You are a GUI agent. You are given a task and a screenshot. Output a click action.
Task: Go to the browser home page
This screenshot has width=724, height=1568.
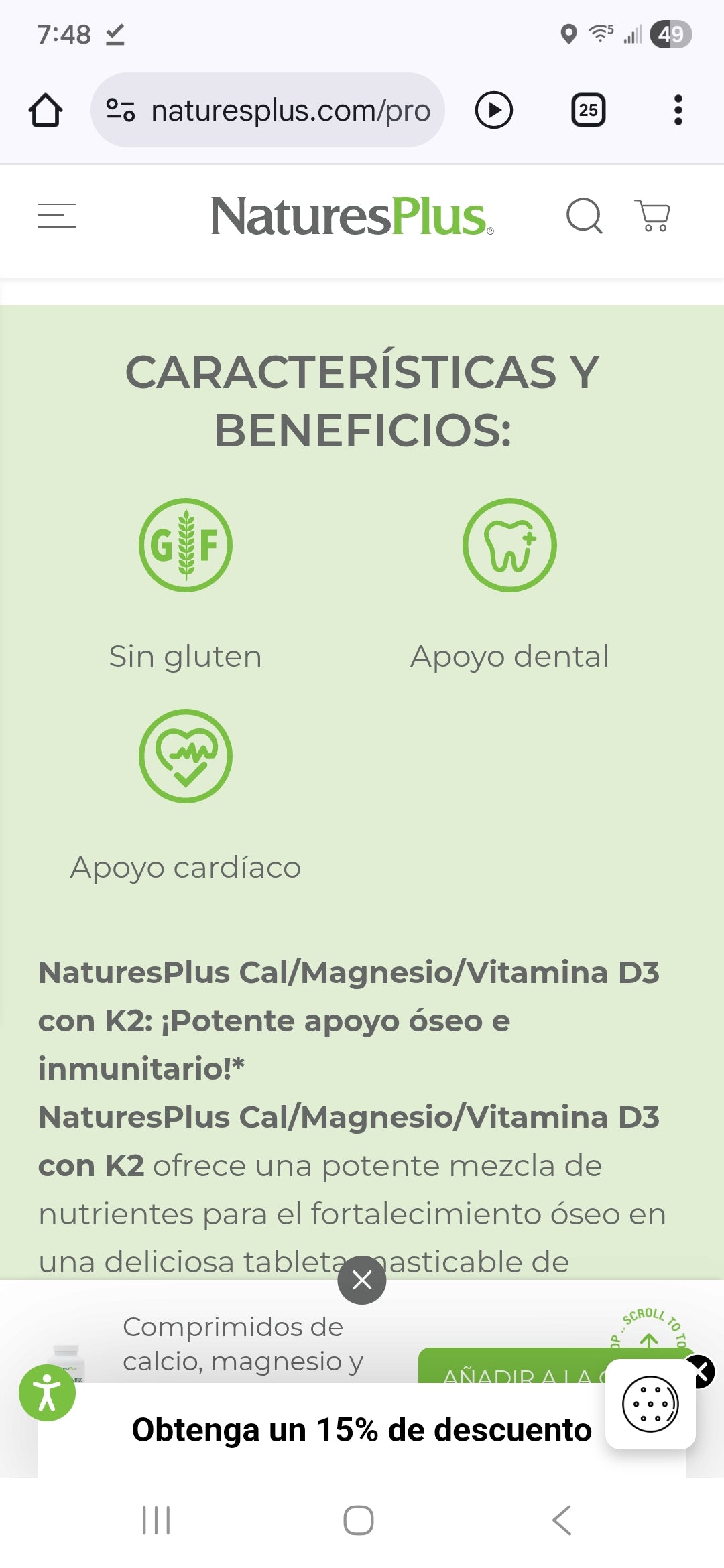click(45, 111)
